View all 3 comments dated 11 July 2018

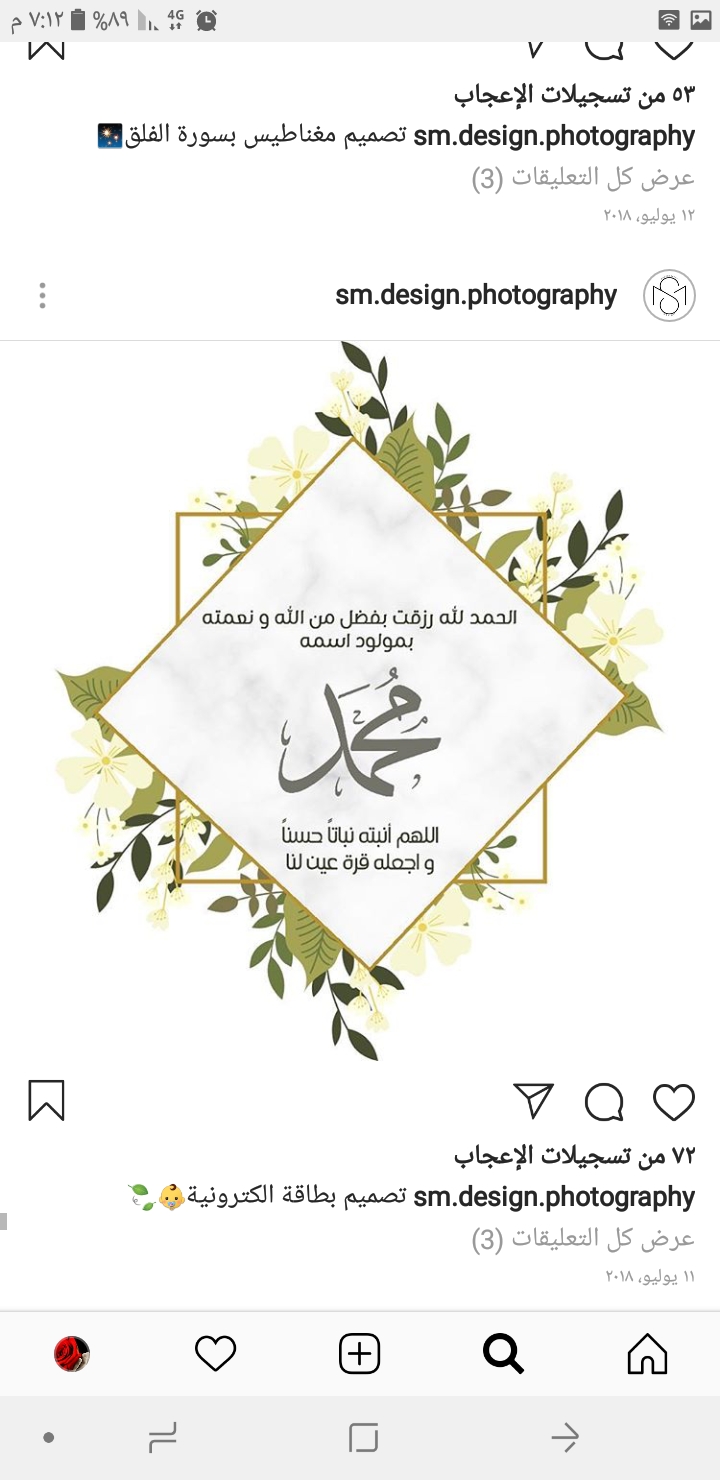tap(583, 1239)
